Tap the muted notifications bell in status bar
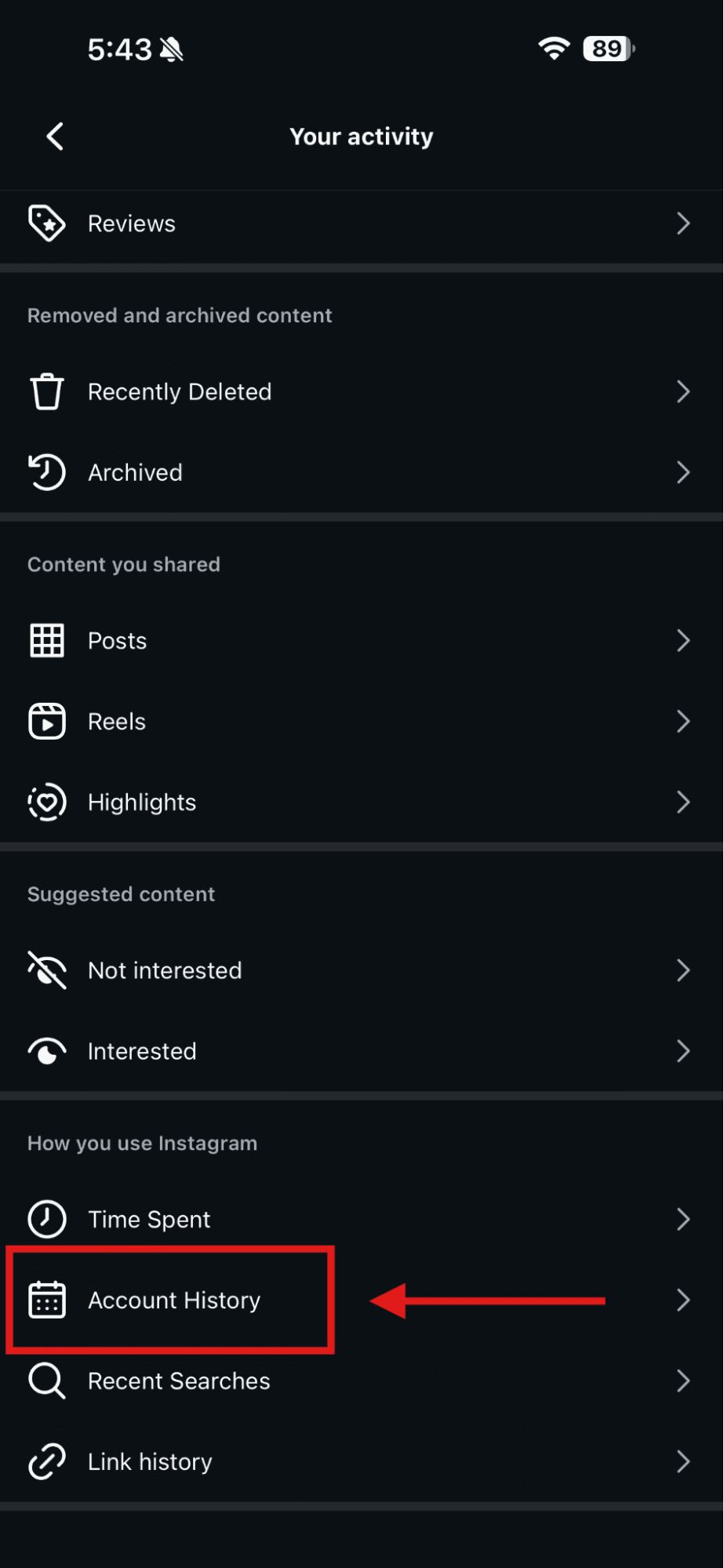 click(x=172, y=49)
